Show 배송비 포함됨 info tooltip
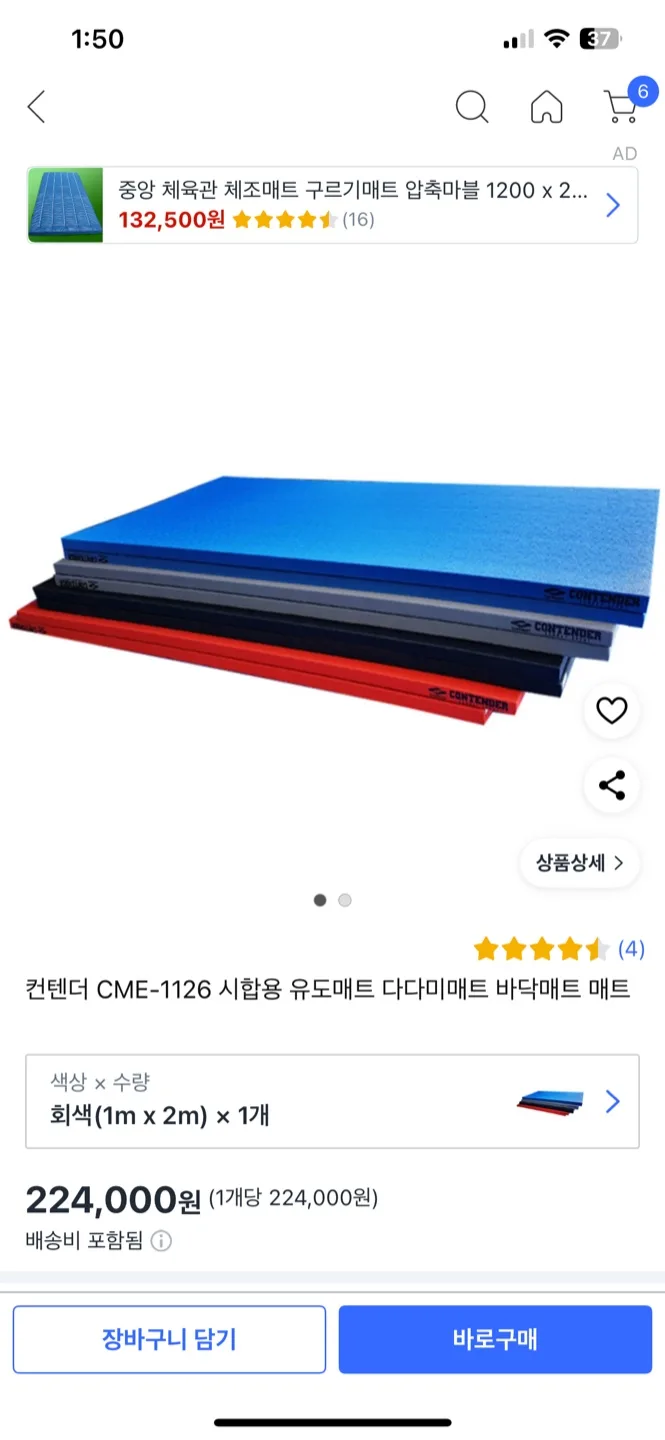Viewport: 665px width, 1440px height. click(161, 1241)
